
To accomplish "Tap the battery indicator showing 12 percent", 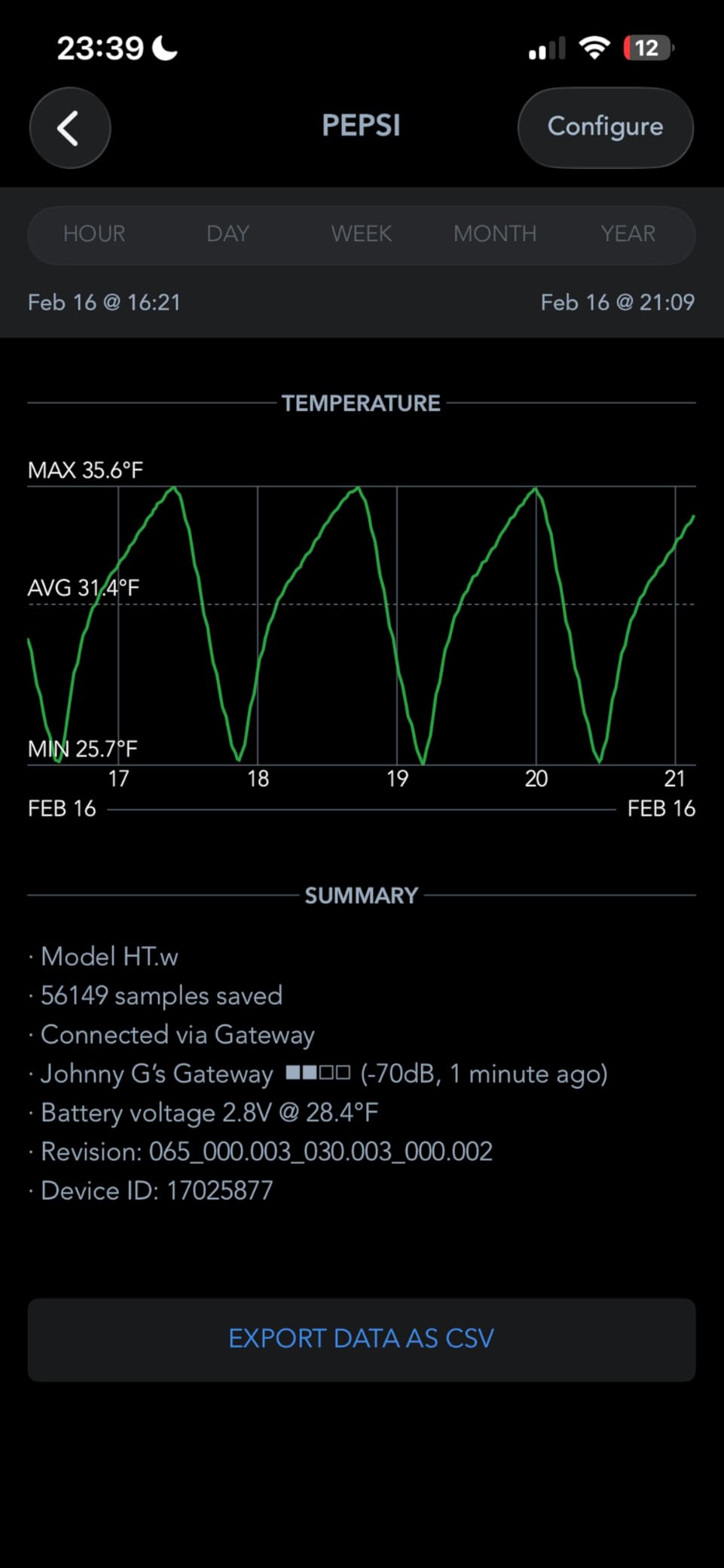I will click(x=646, y=47).
